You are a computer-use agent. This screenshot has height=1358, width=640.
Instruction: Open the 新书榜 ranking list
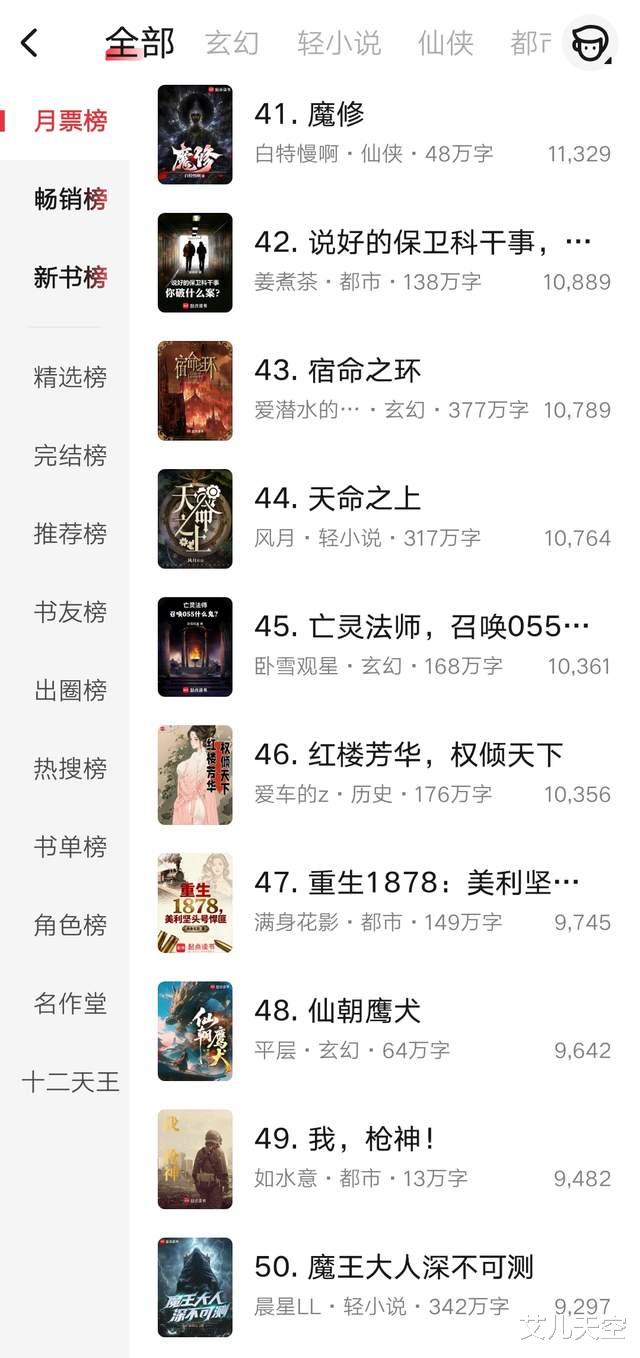click(70, 277)
